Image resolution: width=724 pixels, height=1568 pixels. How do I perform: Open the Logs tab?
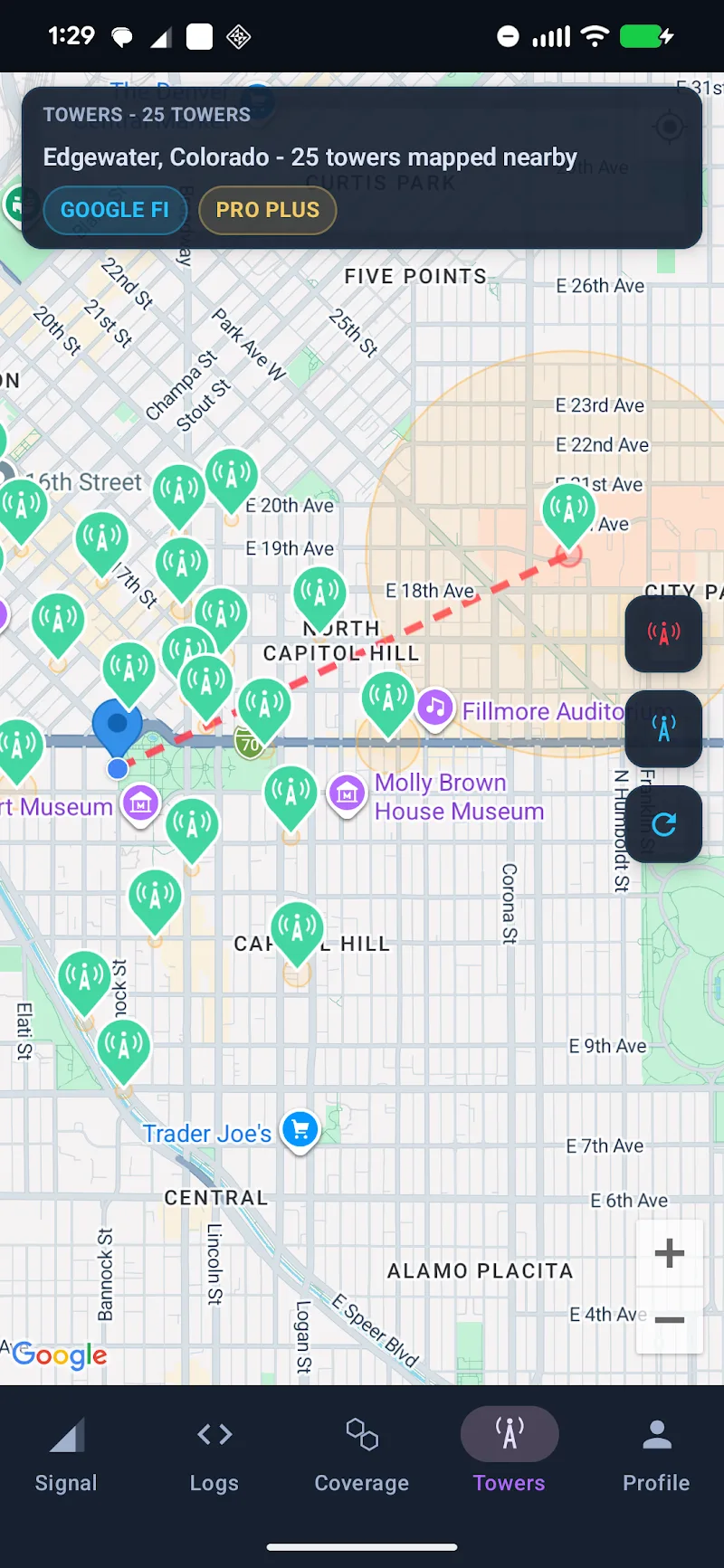pyautogui.click(x=214, y=1456)
